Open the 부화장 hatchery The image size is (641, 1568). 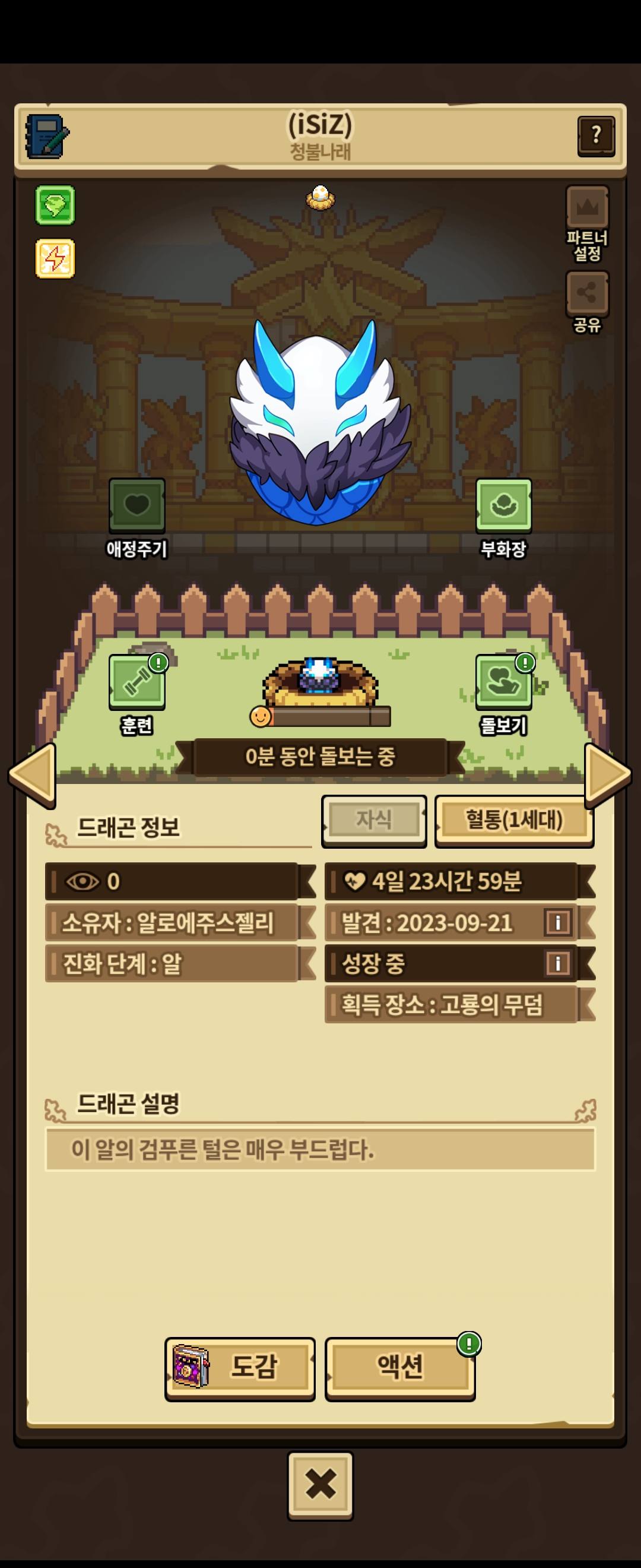pyautogui.click(x=503, y=505)
